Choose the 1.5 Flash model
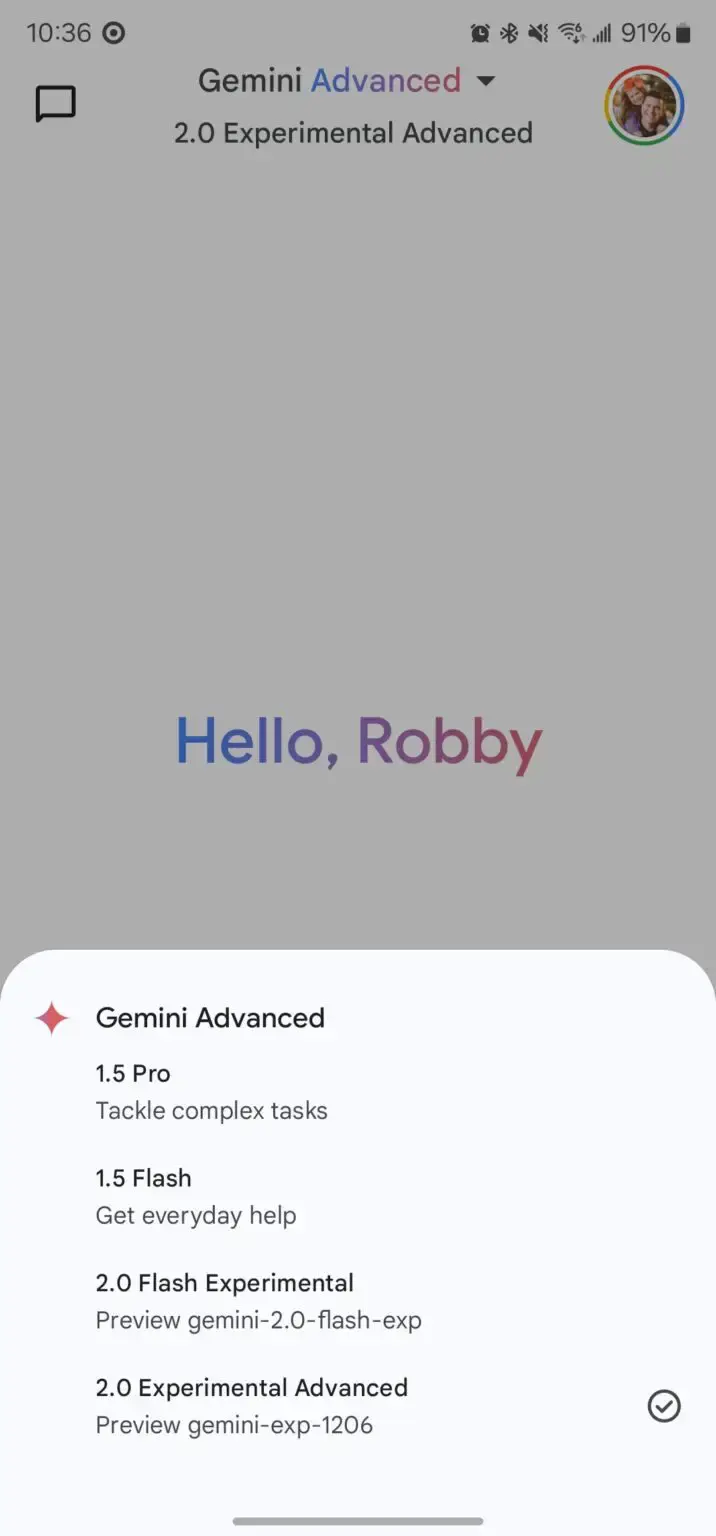This screenshot has height=1536, width=716. tap(195, 1196)
